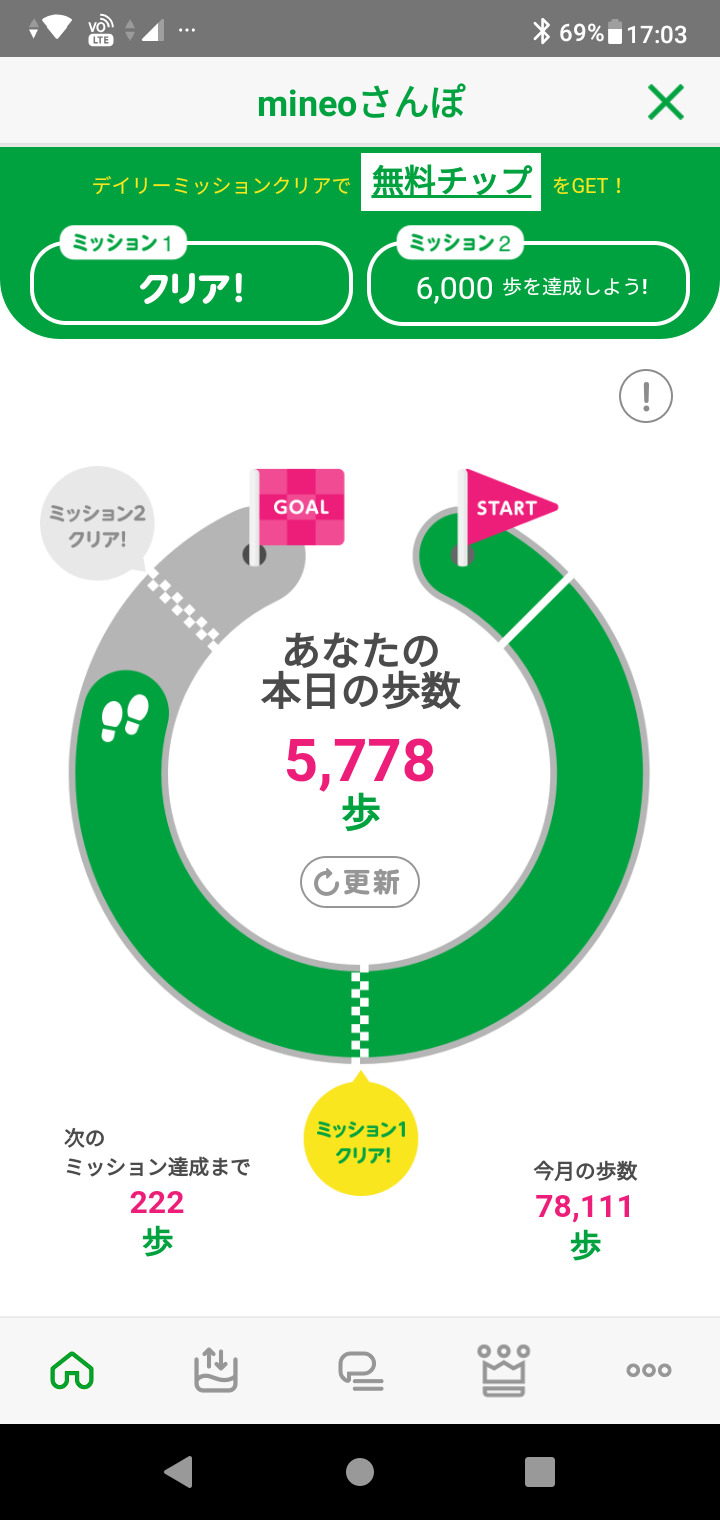Tap the exclamation info icon
Screen dimensions: 720x1520
(x=645, y=395)
